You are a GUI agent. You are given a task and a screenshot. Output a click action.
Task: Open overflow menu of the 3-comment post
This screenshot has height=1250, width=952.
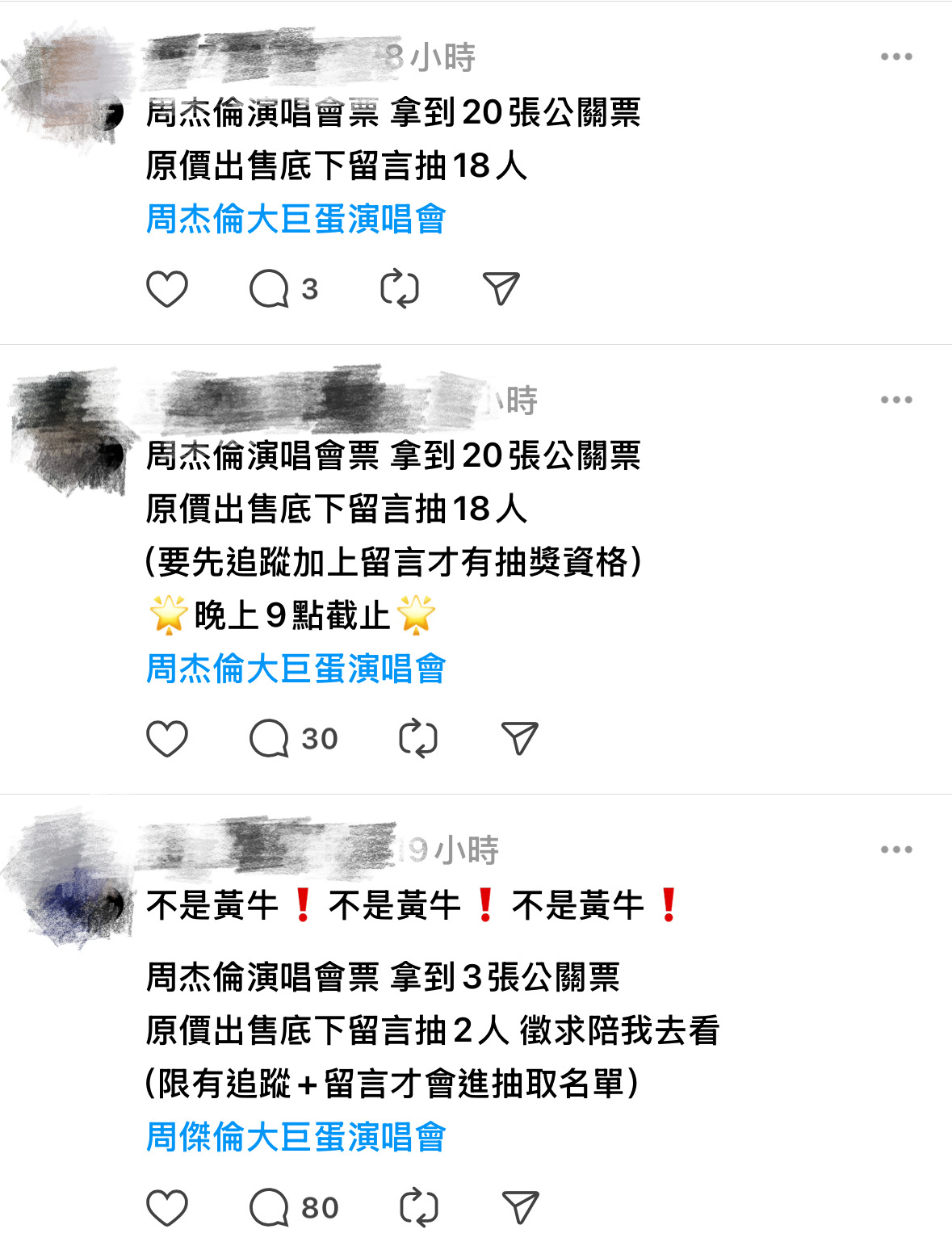(896, 57)
